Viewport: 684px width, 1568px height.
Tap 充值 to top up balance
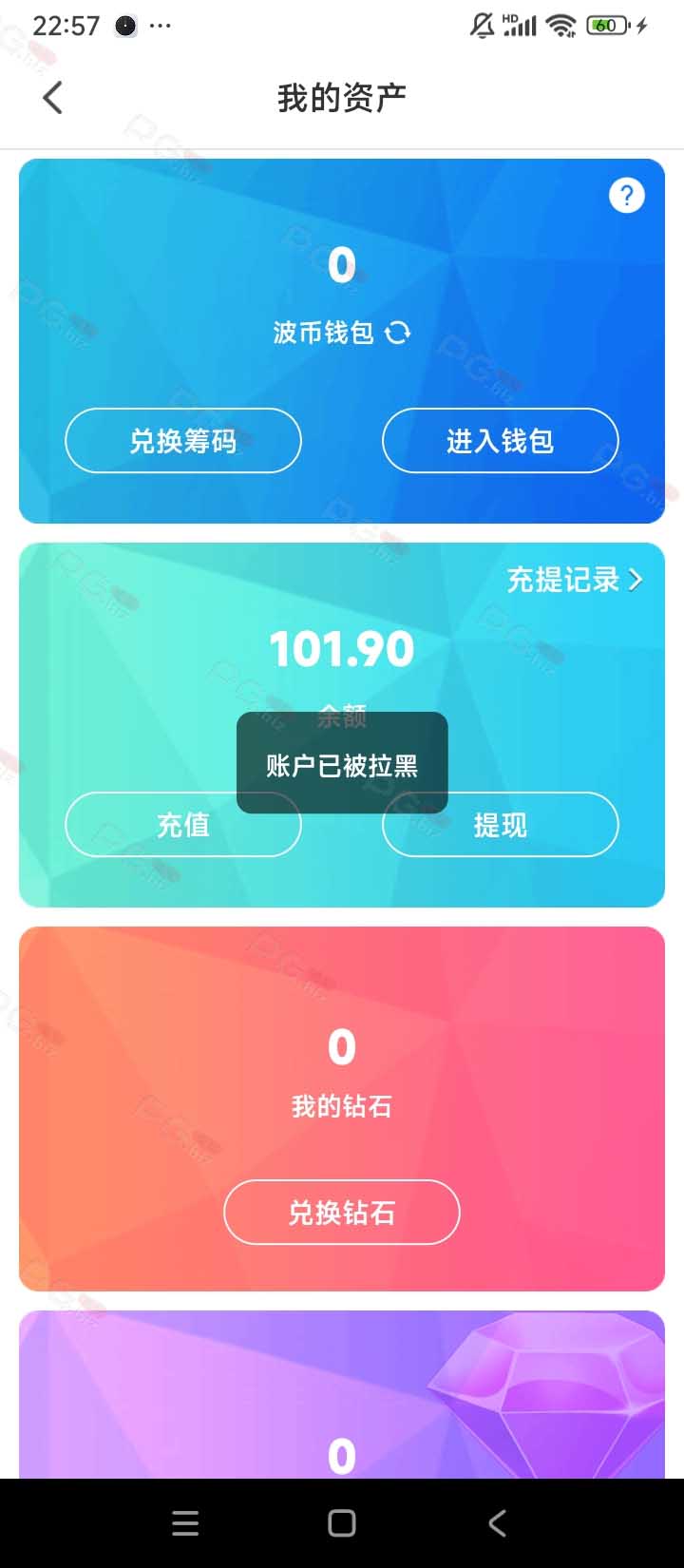(x=183, y=824)
